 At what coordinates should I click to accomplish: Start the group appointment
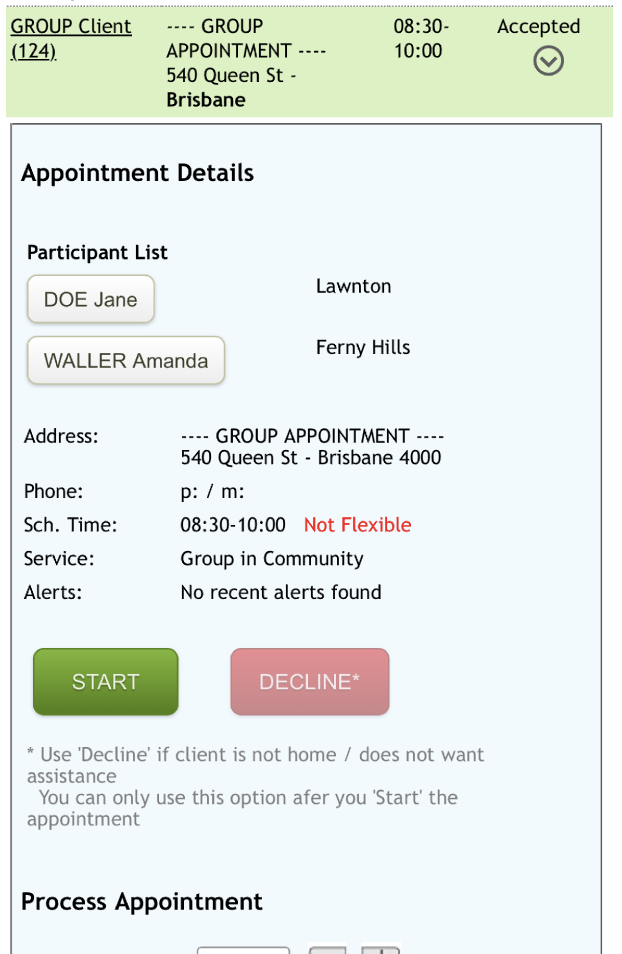tap(106, 682)
